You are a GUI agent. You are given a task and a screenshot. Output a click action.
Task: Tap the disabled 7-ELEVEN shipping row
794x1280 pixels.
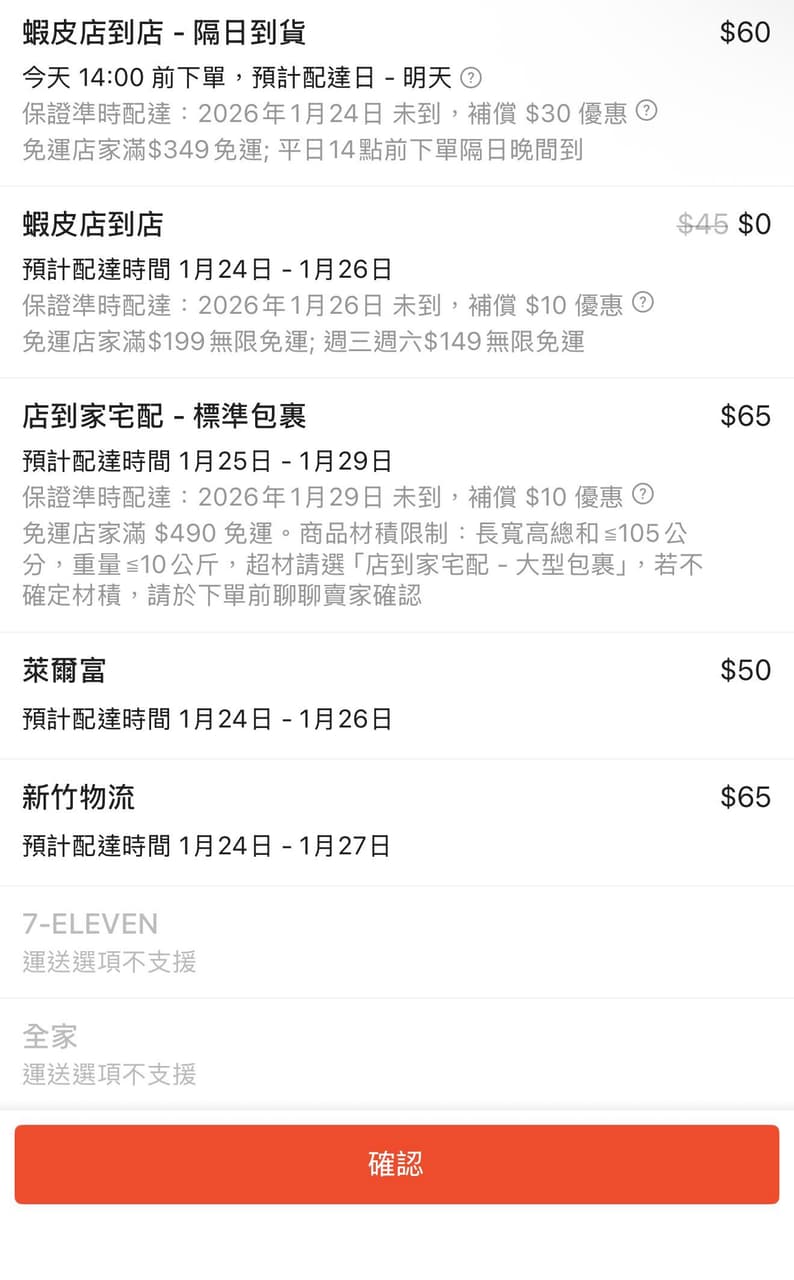[x=88, y=923]
